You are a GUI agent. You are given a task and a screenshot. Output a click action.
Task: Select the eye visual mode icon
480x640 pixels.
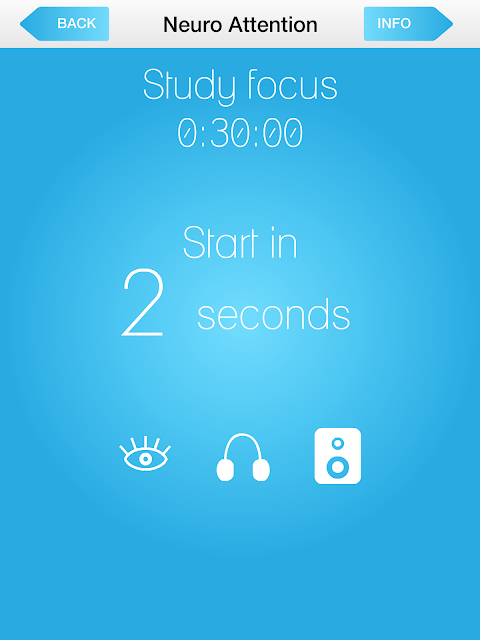click(x=145, y=454)
